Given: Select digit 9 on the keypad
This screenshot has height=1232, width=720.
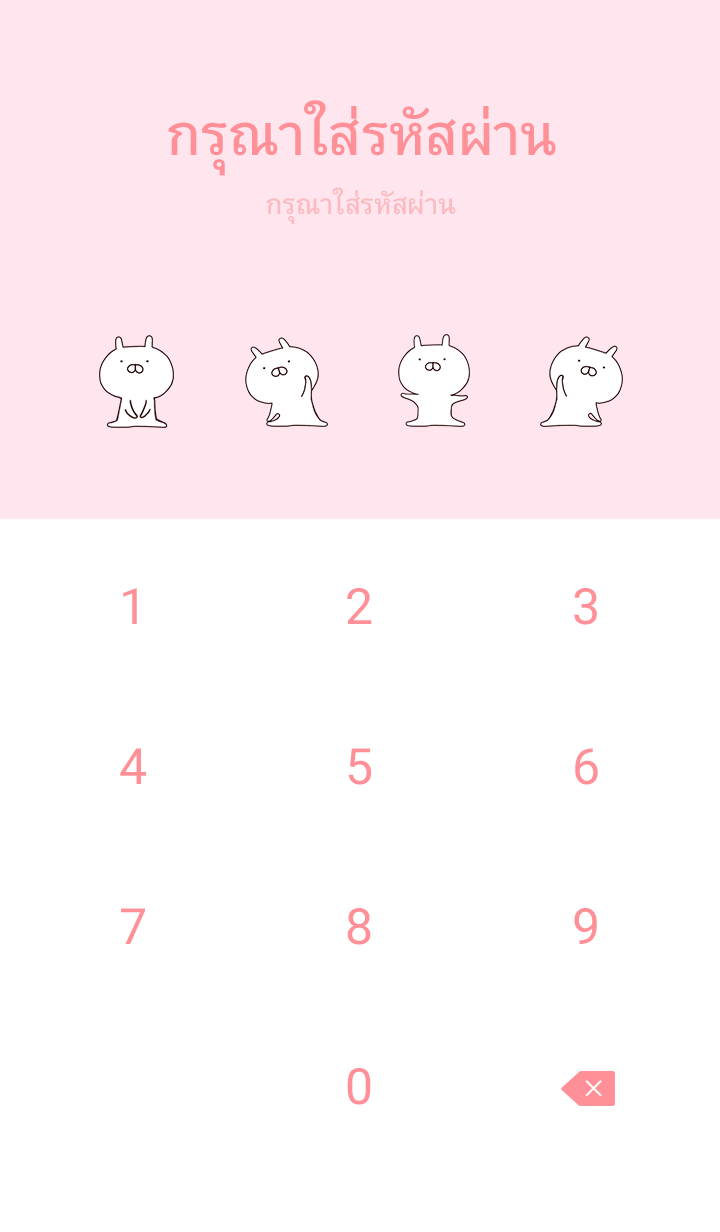Looking at the screenshot, I should [586, 927].
